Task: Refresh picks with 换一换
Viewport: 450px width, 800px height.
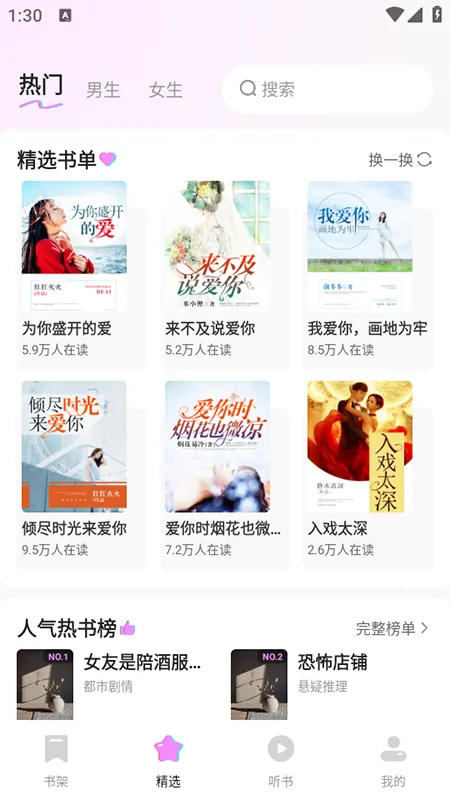Action: tap(401, 160)
